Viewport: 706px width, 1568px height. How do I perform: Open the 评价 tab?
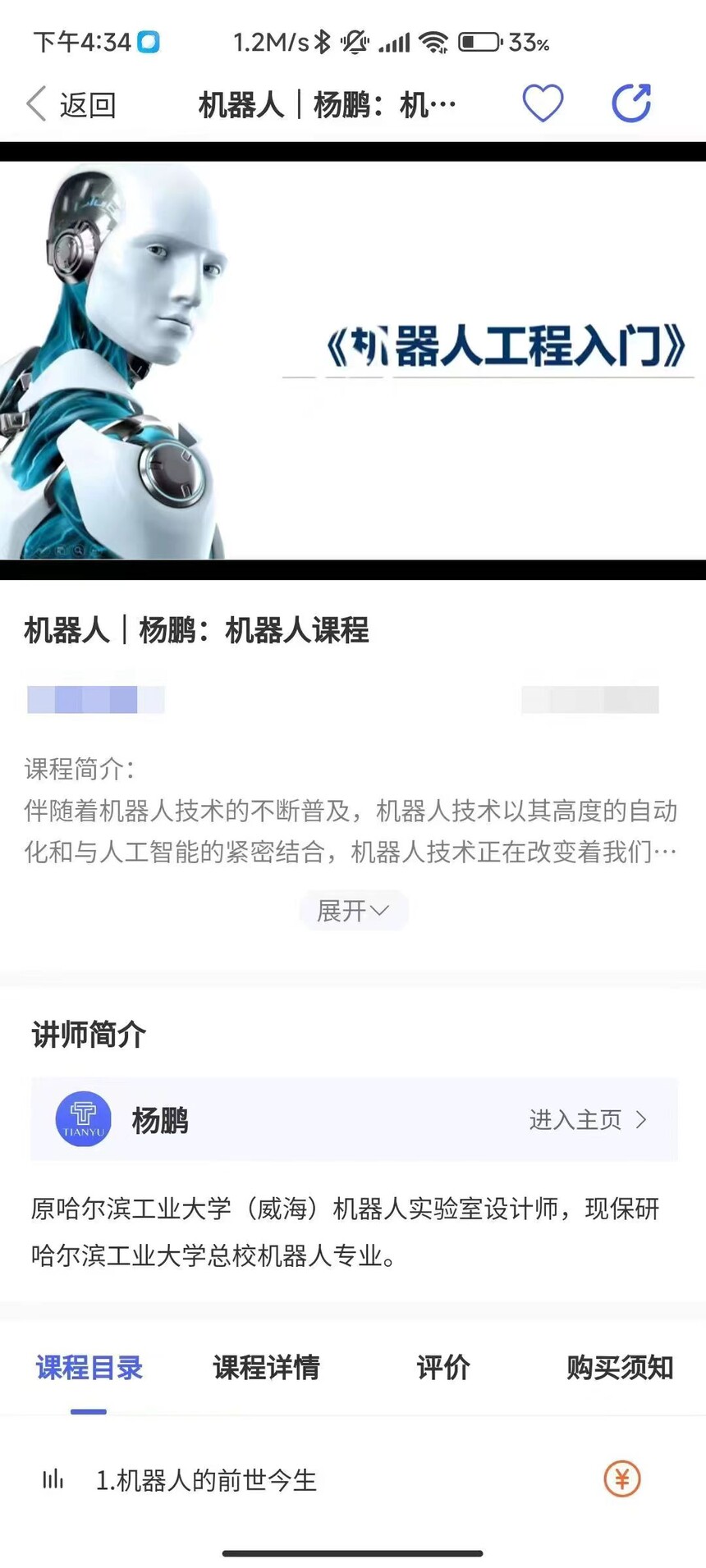coord(442,1368)
